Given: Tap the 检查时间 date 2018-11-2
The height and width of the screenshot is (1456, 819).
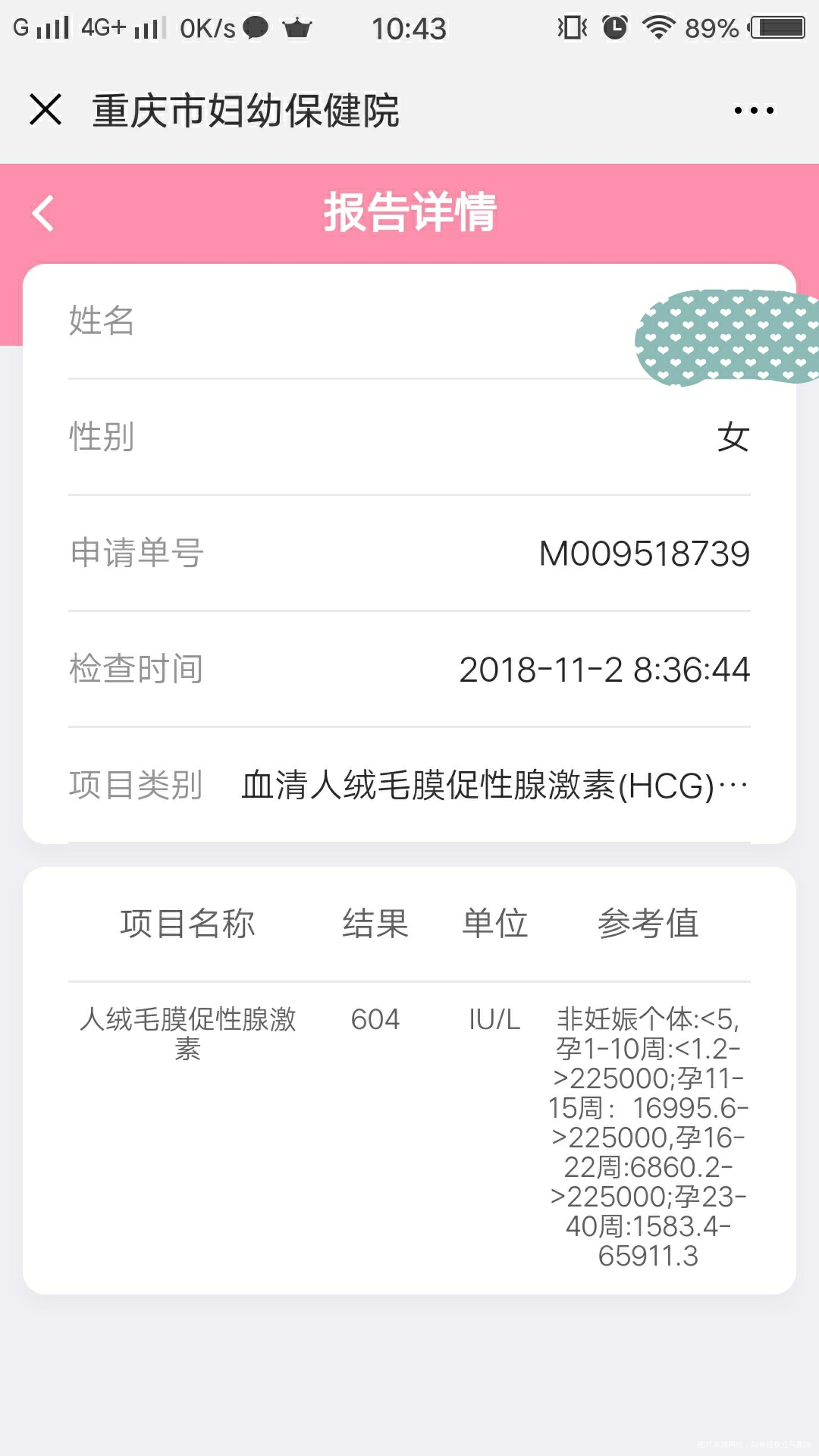Looking at the screenshot, I should click(x=607, y=669).
